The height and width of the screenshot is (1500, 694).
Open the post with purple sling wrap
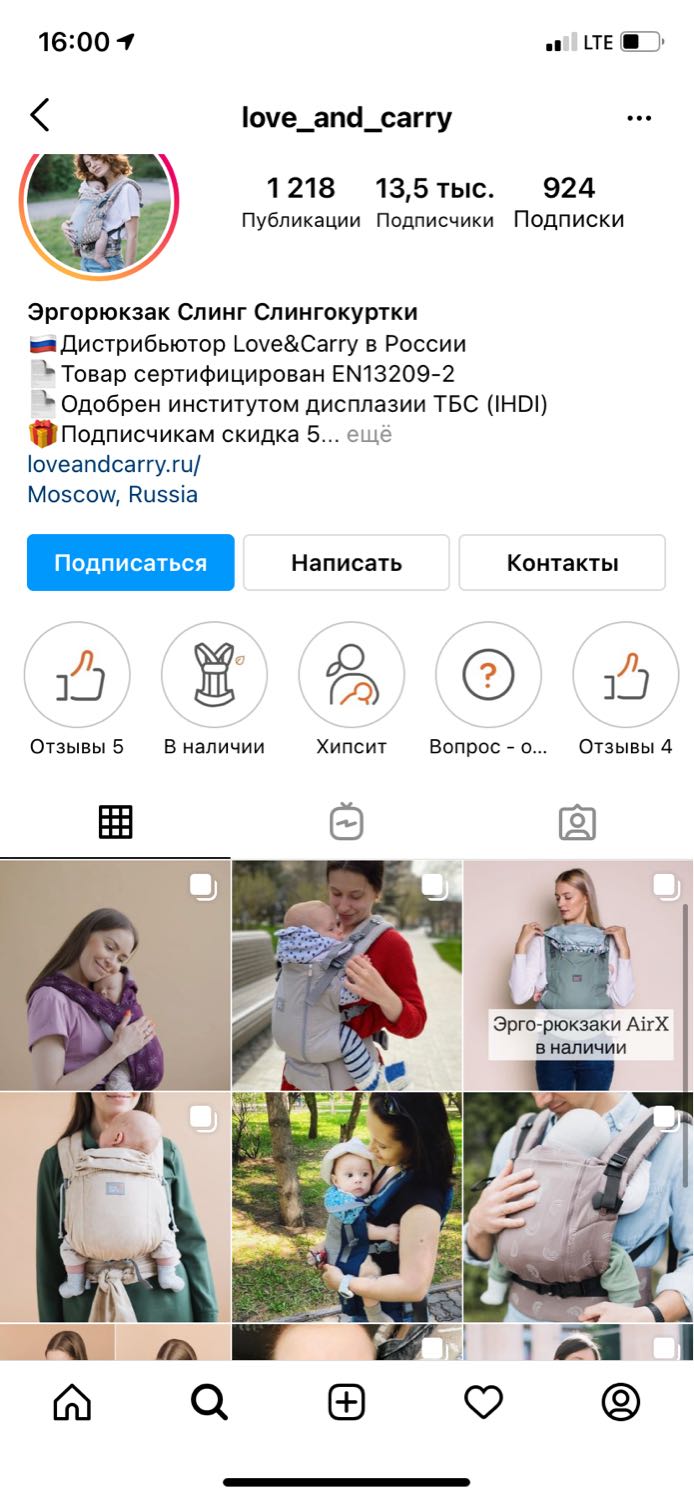[x=115, y=975]
